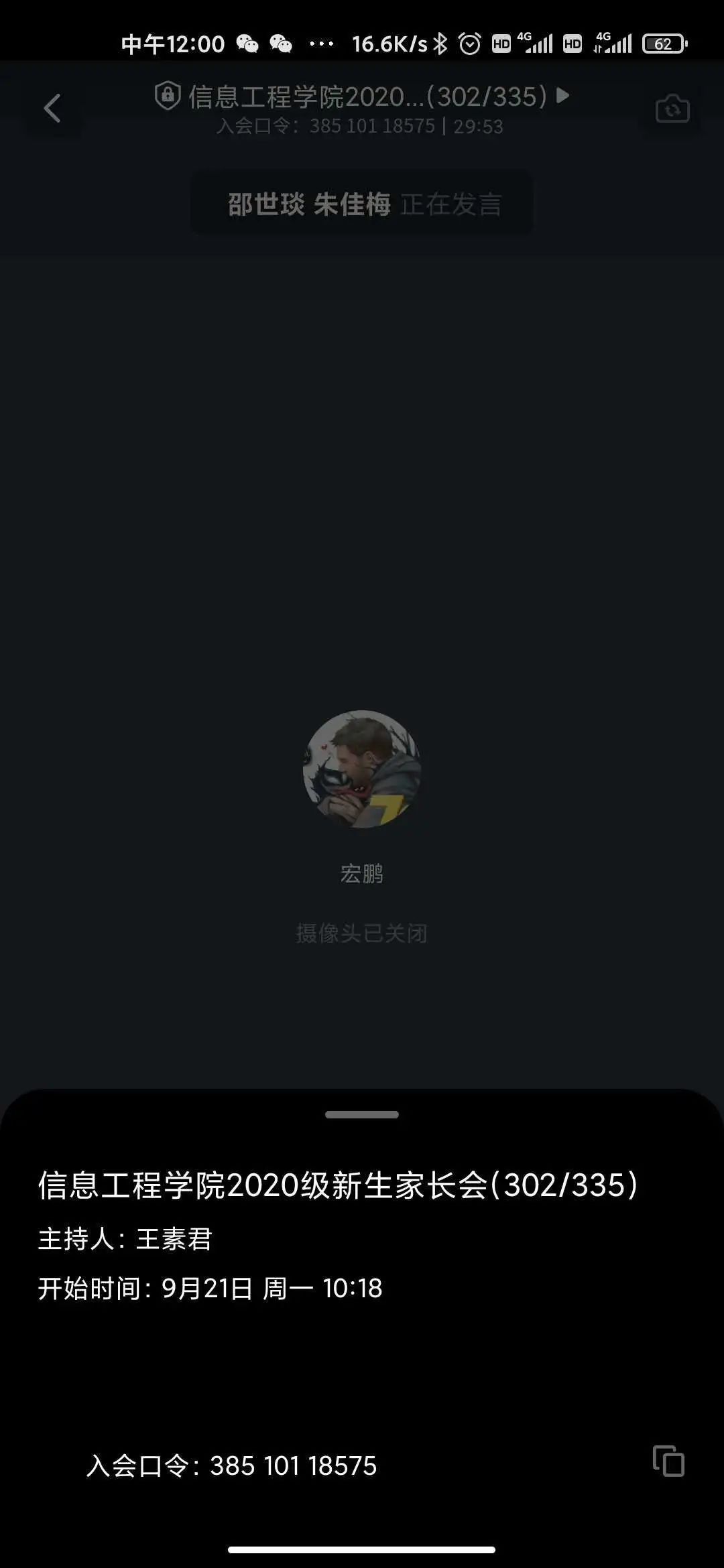Copy the meeting code 385 101 18575
The image size is (724, 1568).
tap(668, 1461)
